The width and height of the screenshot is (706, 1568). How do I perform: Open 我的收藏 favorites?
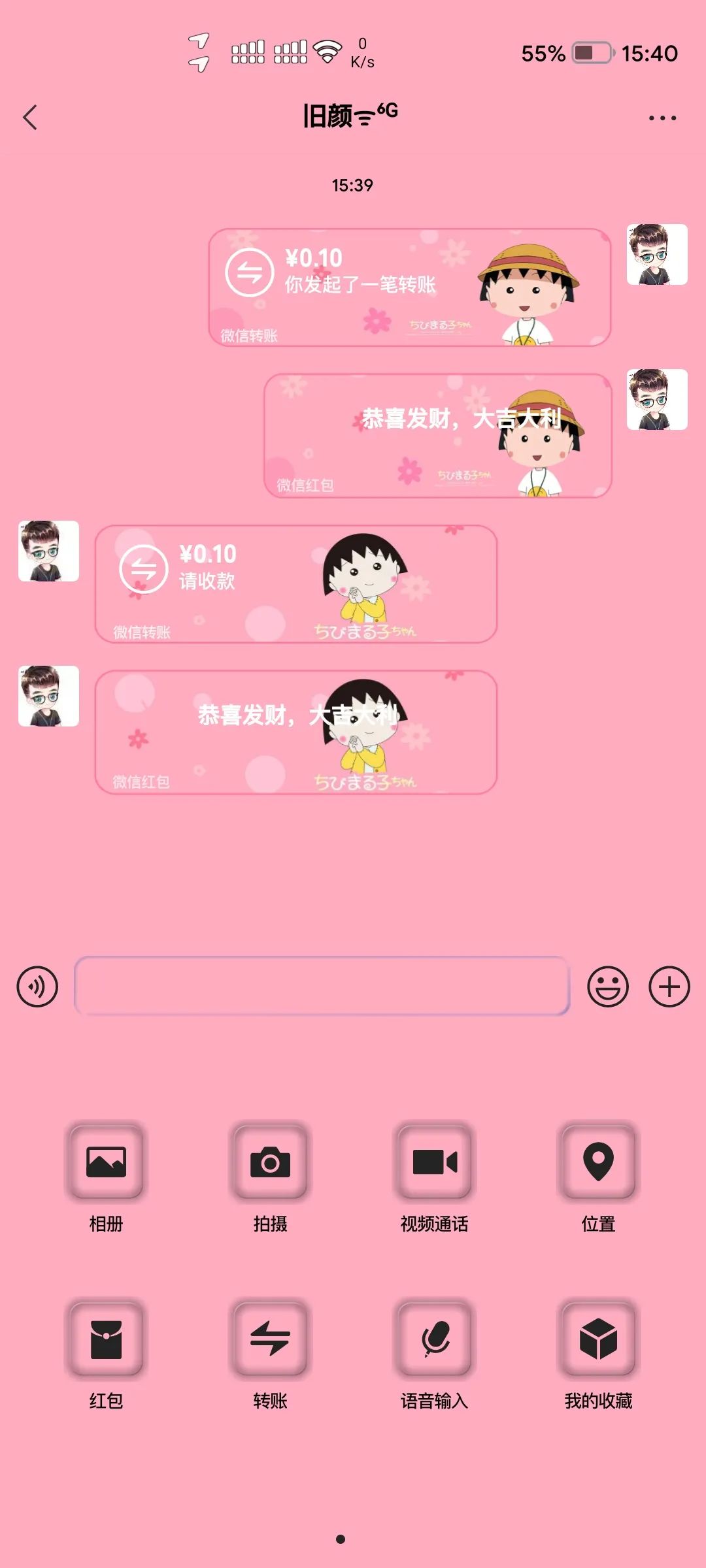(598, 1339)
